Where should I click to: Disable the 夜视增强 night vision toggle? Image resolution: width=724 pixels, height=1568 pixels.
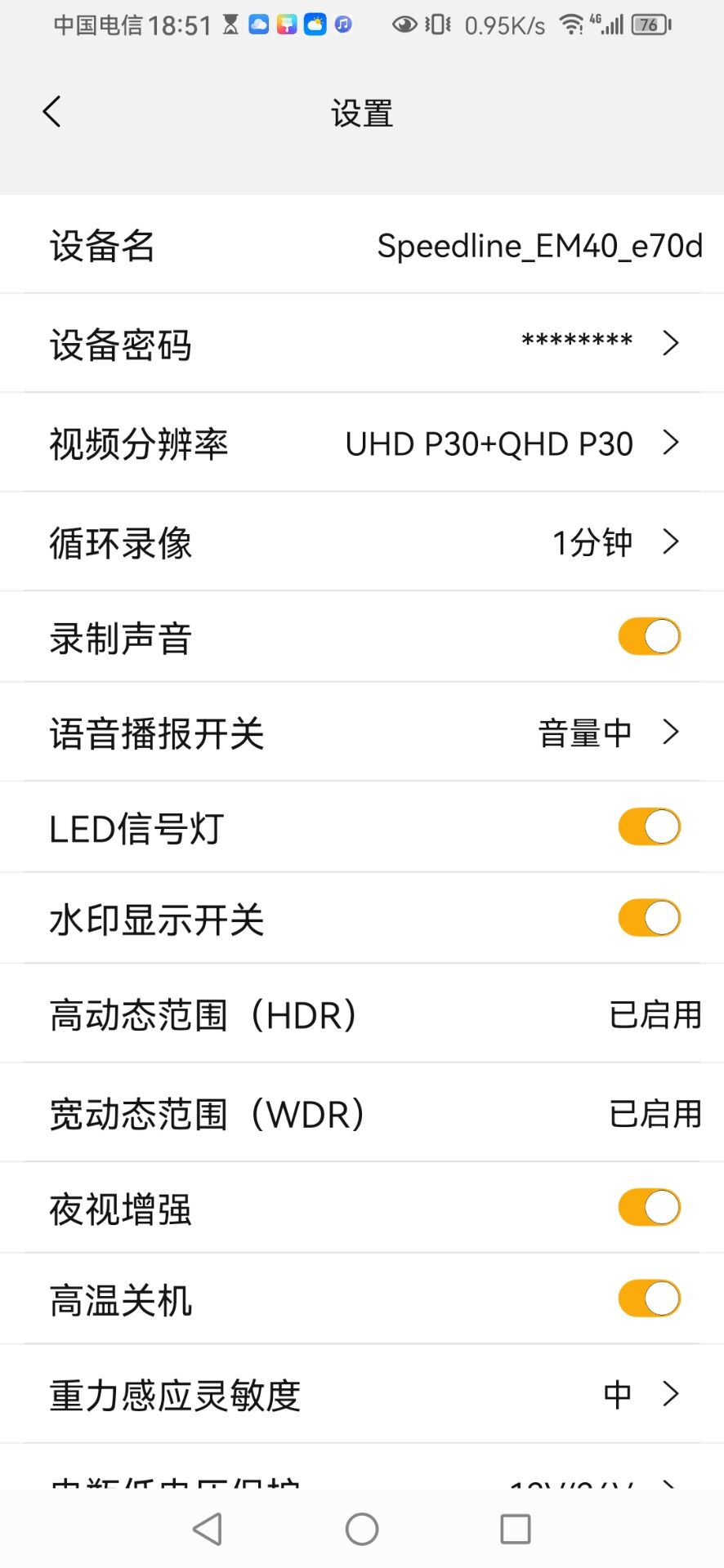point(648,1206)
